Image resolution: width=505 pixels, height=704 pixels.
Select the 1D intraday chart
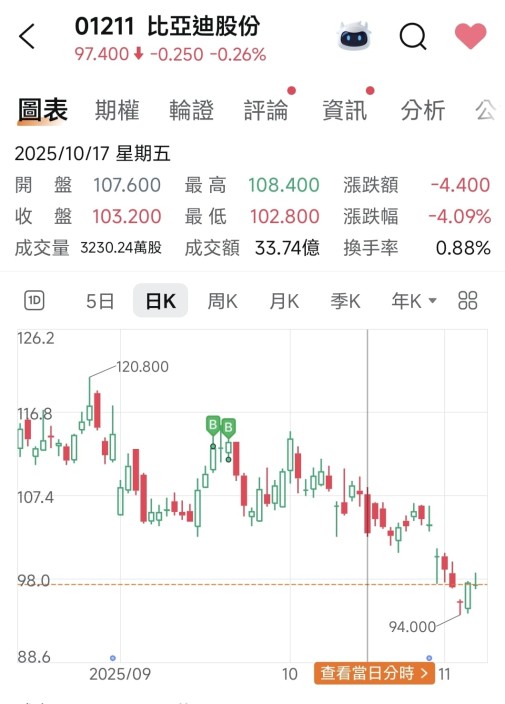(x=34, y=300)
